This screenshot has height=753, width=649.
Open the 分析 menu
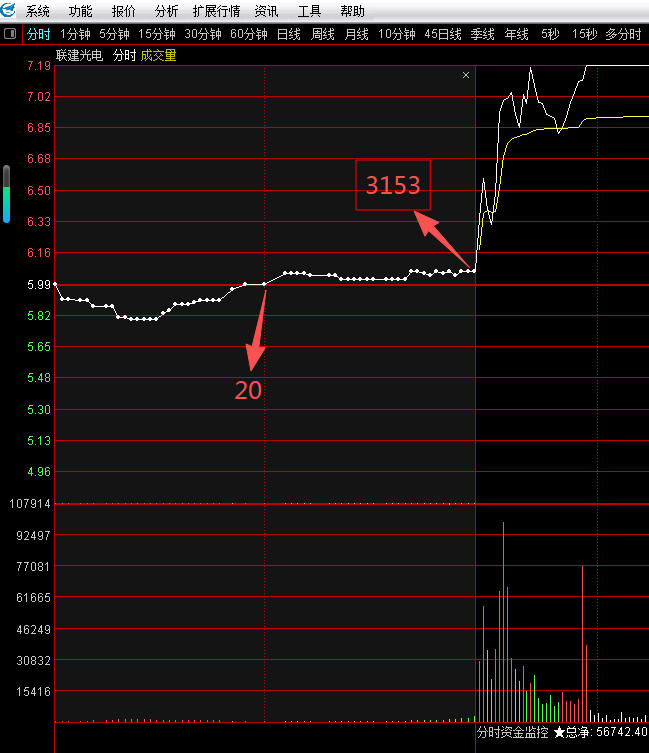coord(167,12)
